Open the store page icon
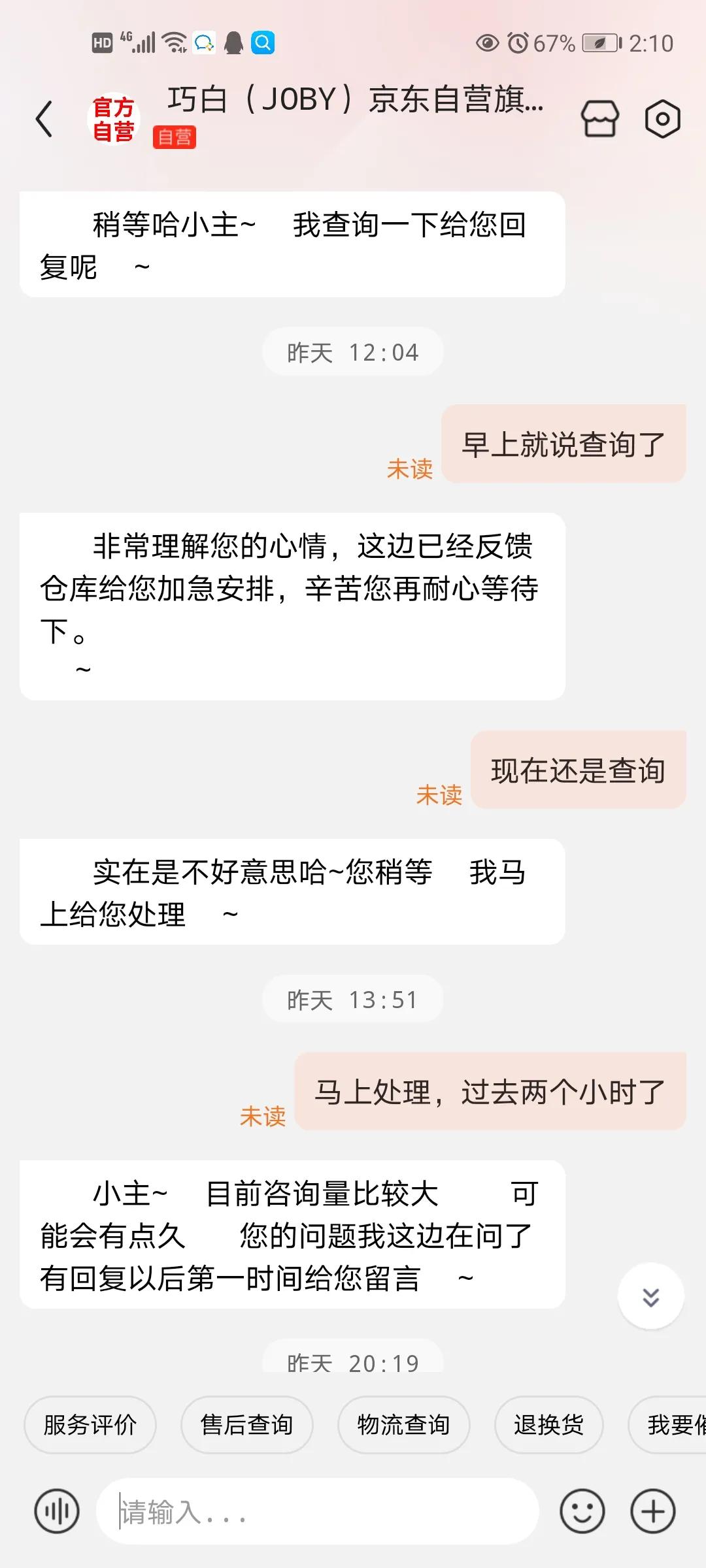Screen dimensions: 706x1568 point(601,119)
